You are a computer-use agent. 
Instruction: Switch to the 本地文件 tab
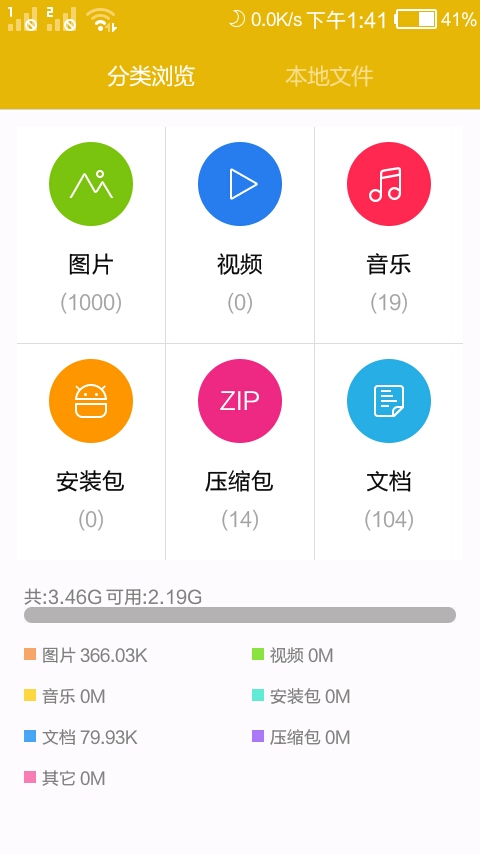tap(329, 76)
